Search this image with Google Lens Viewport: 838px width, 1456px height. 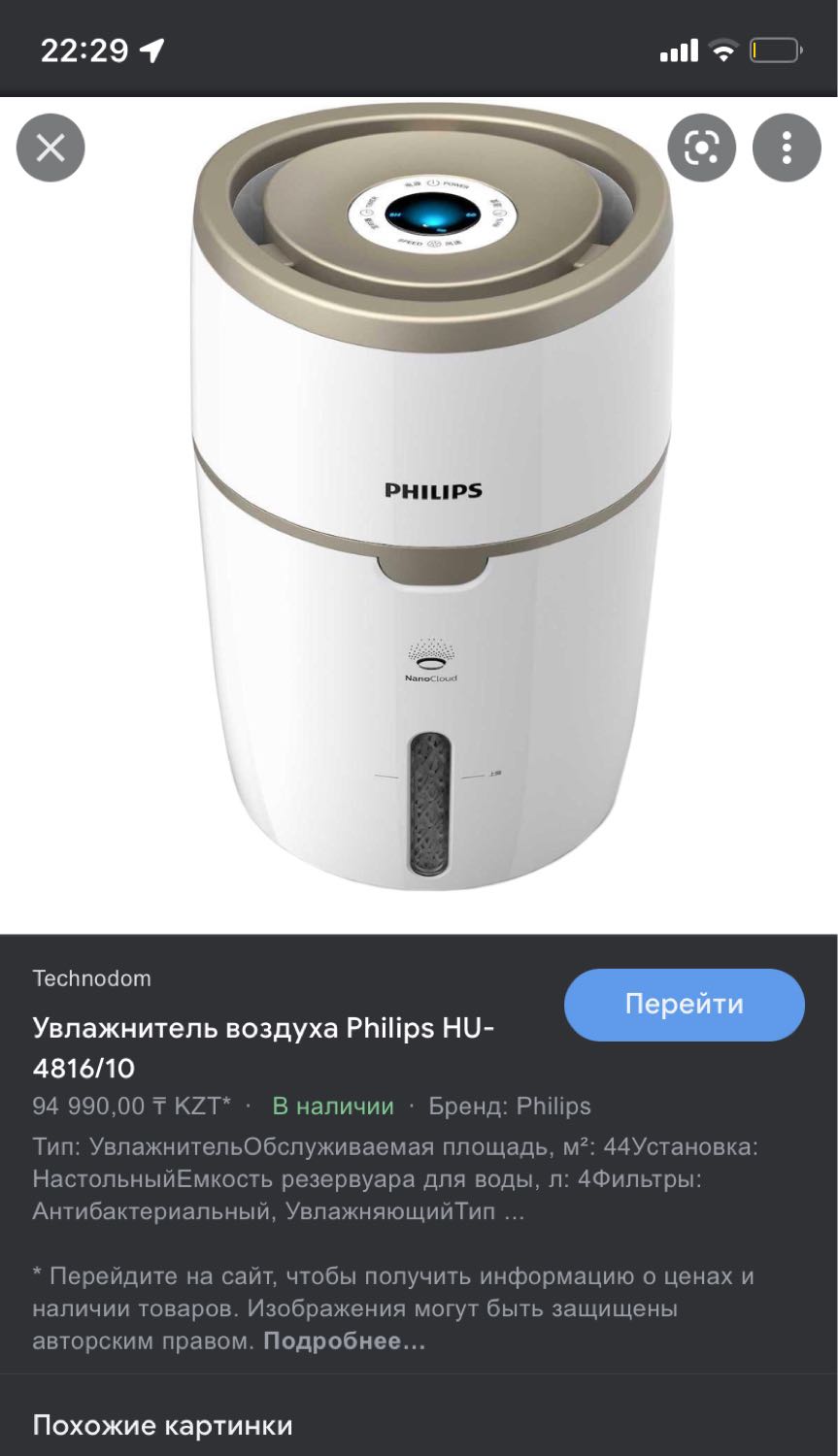[702, 148]
